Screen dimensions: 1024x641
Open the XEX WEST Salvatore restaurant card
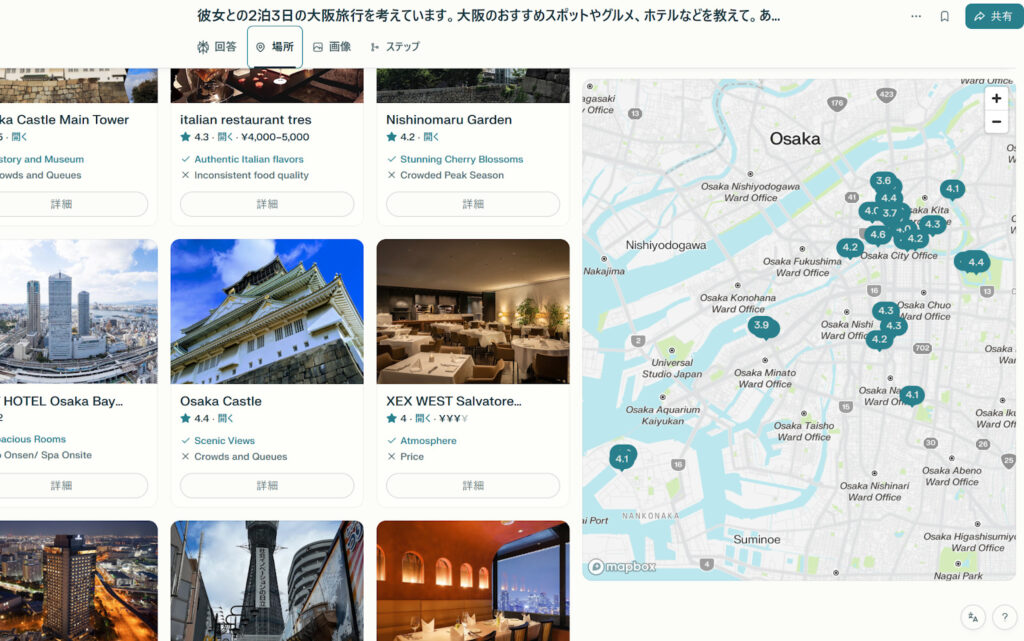click(473, 311)
